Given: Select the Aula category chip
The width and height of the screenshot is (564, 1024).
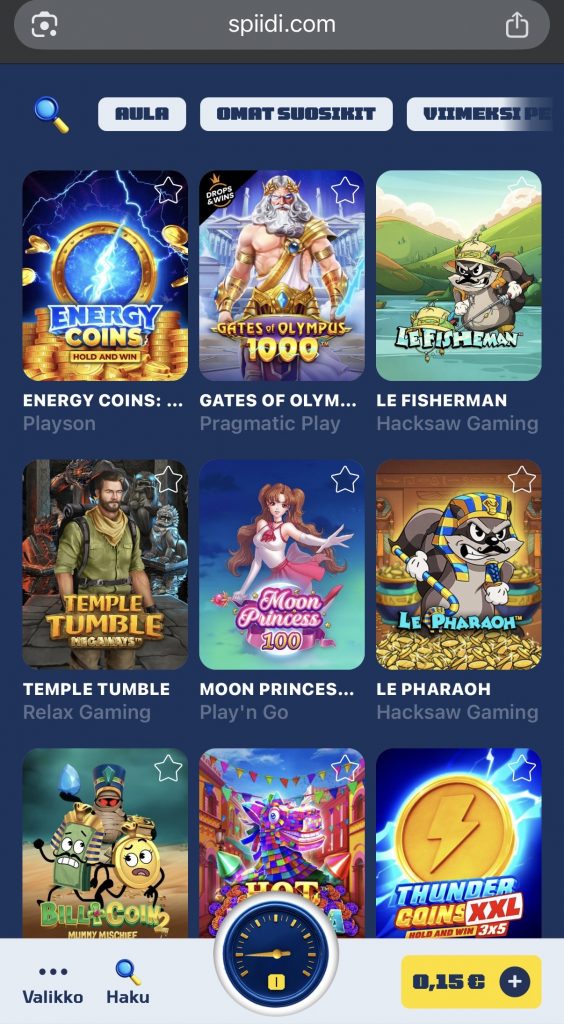Looking at the screenshot, I should tap(142, 114).
